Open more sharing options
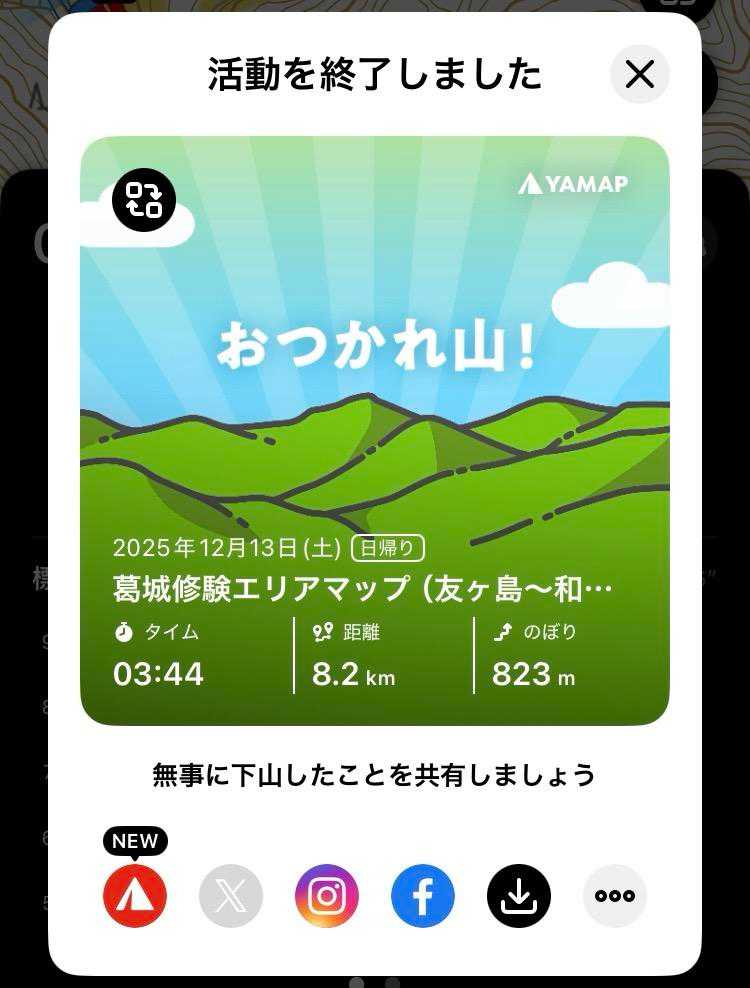This screenshot has height=988, width=750. pyautogui.click(x=615, y=895)
